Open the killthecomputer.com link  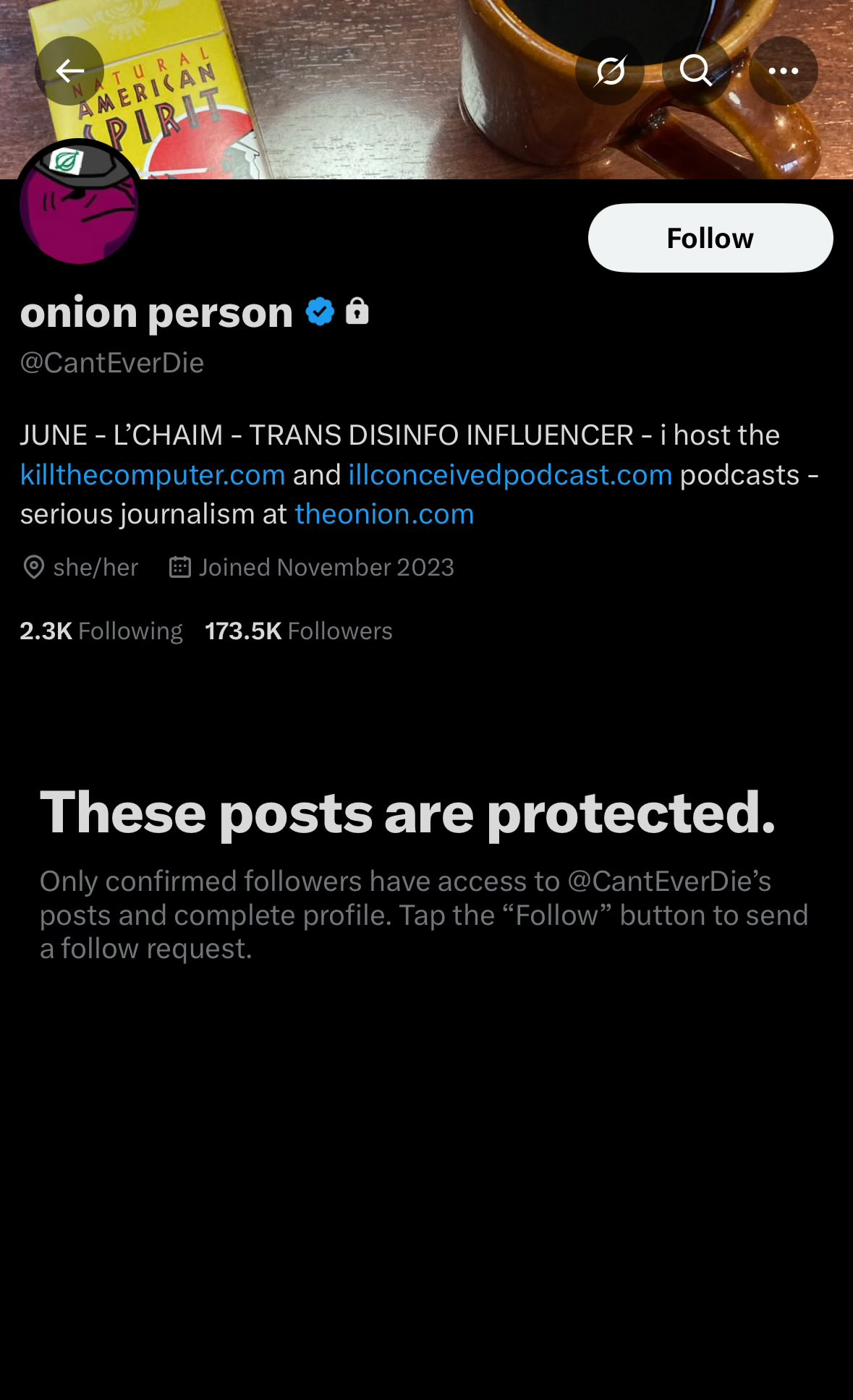tap(153, 475)
